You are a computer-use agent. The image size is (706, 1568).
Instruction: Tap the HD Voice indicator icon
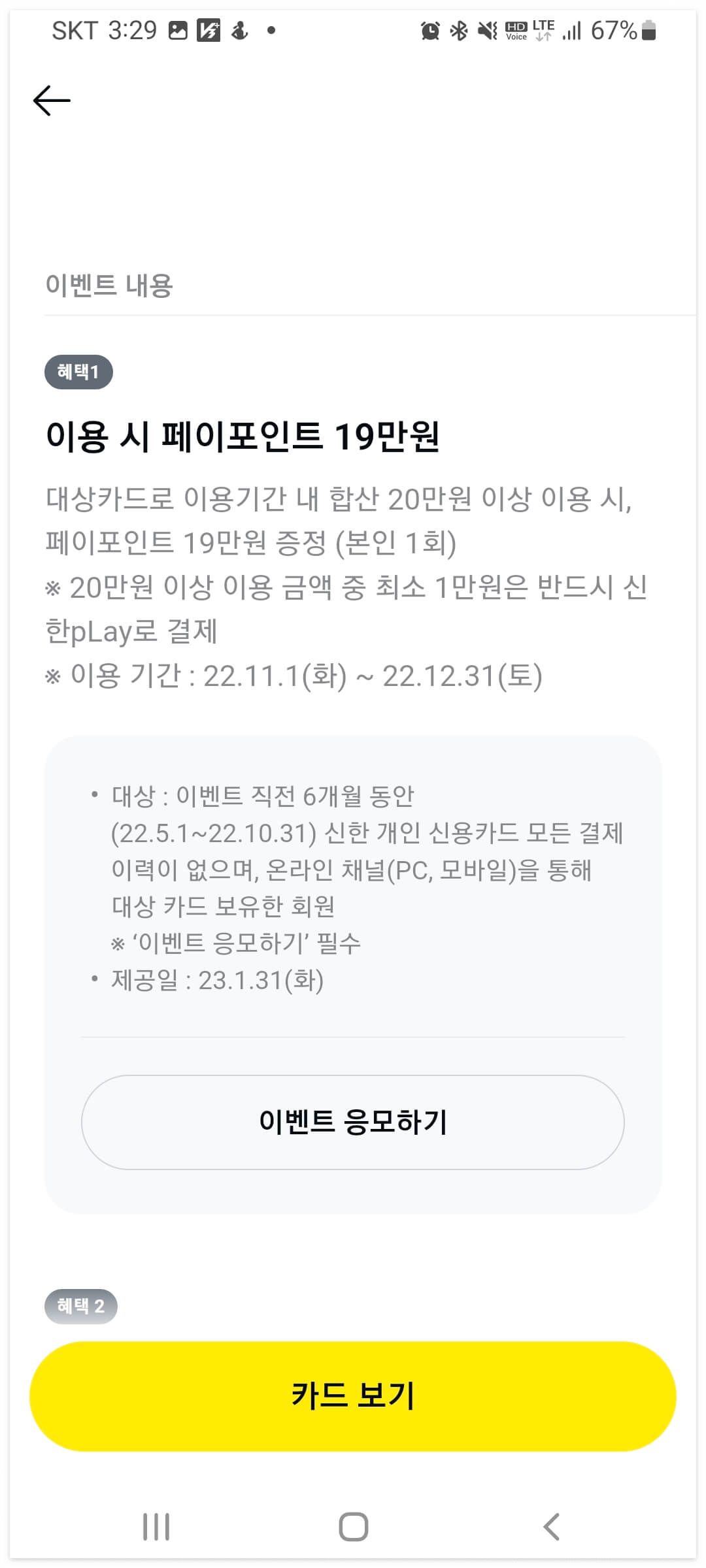click(517, 30)
